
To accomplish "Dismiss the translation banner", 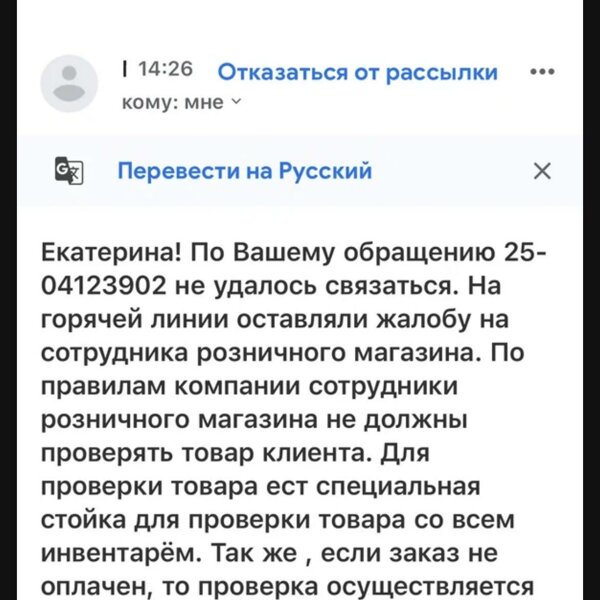I will tap(541, 171).
